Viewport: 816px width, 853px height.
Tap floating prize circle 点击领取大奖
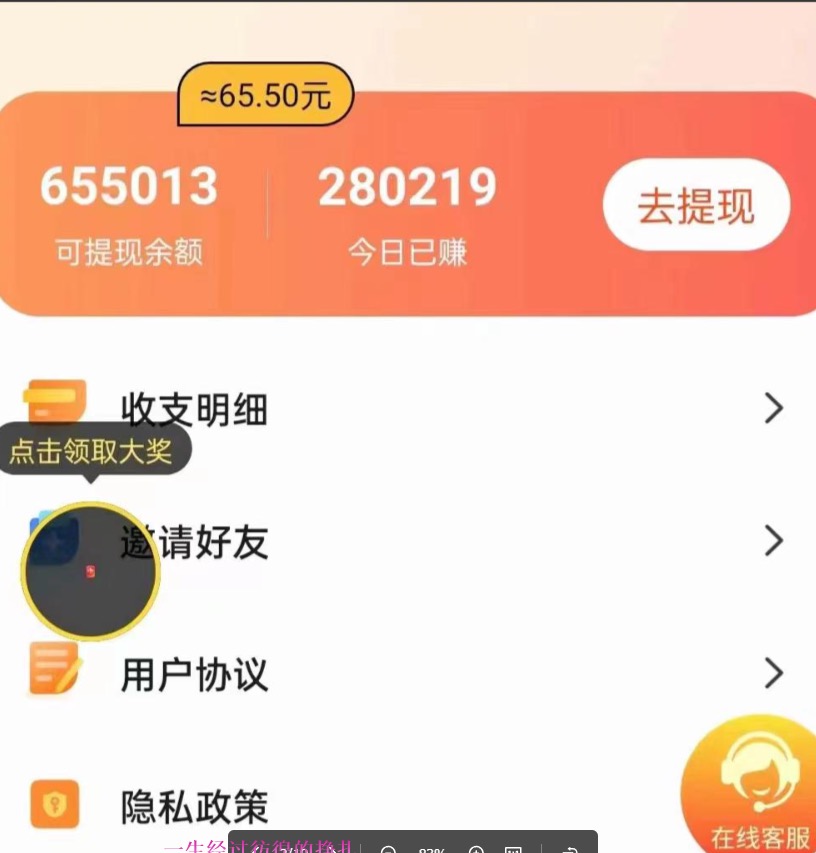[x=91, y=572]
